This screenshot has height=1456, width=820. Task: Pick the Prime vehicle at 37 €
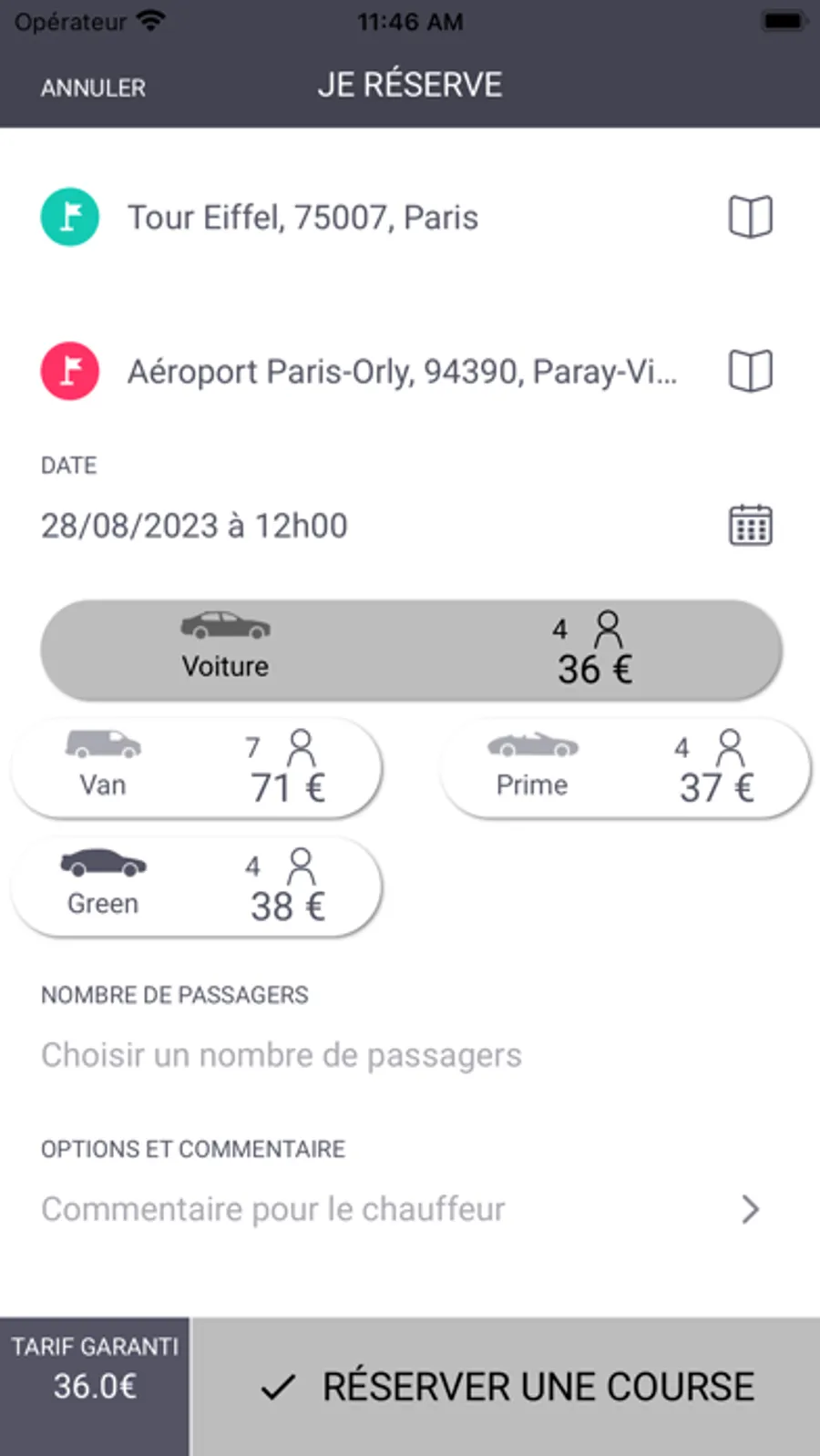pos(624,768)
